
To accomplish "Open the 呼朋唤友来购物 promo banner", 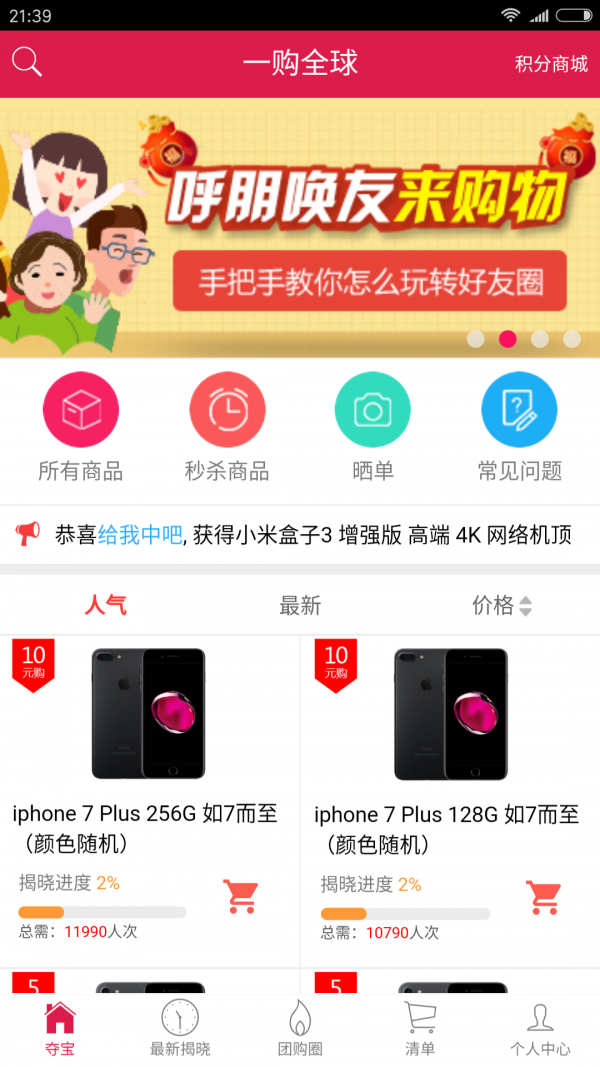I will click(x=300, y=227).
